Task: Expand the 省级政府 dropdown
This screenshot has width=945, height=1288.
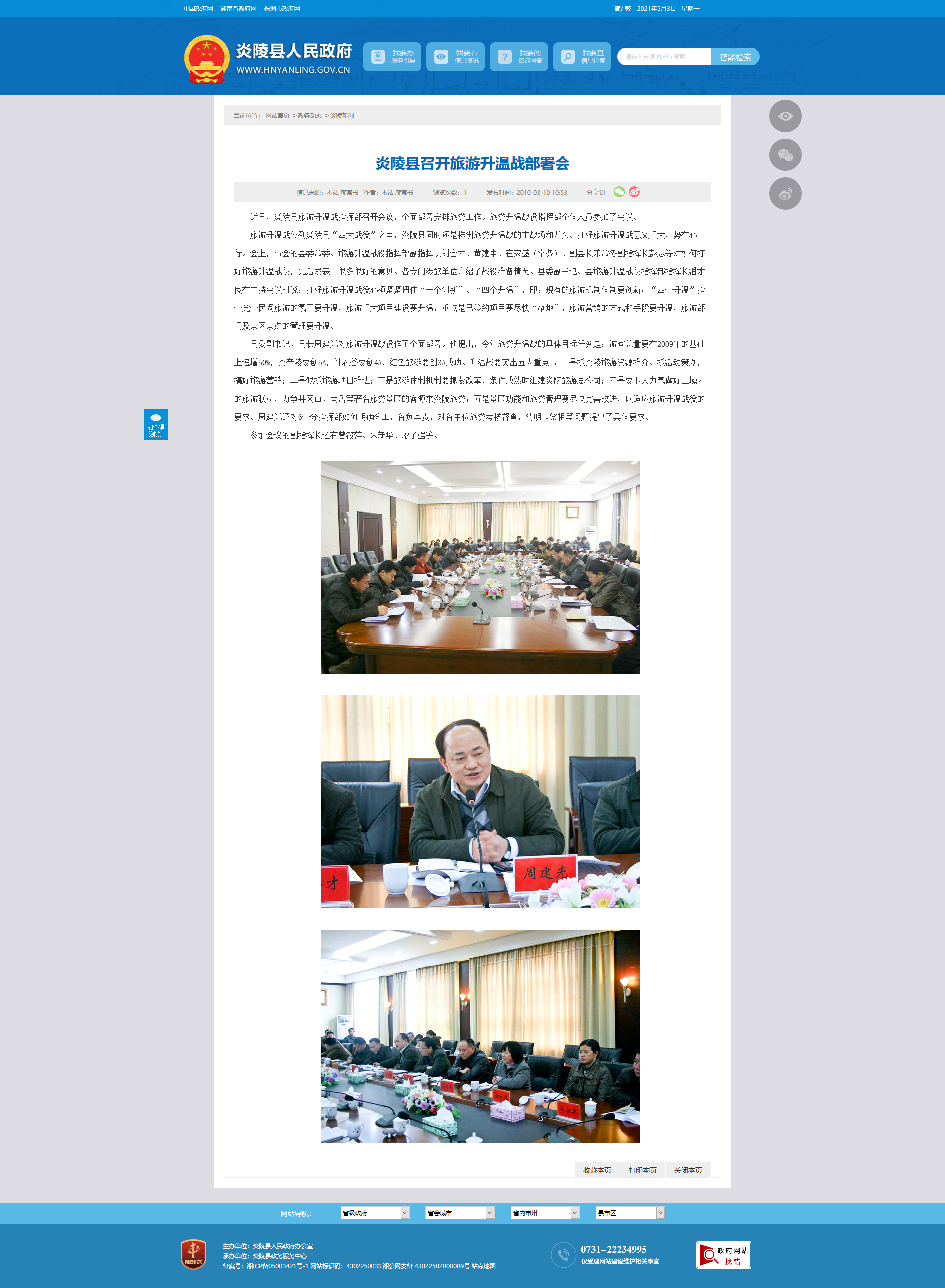Action: pyautogui.click(x=375, y=1213)
